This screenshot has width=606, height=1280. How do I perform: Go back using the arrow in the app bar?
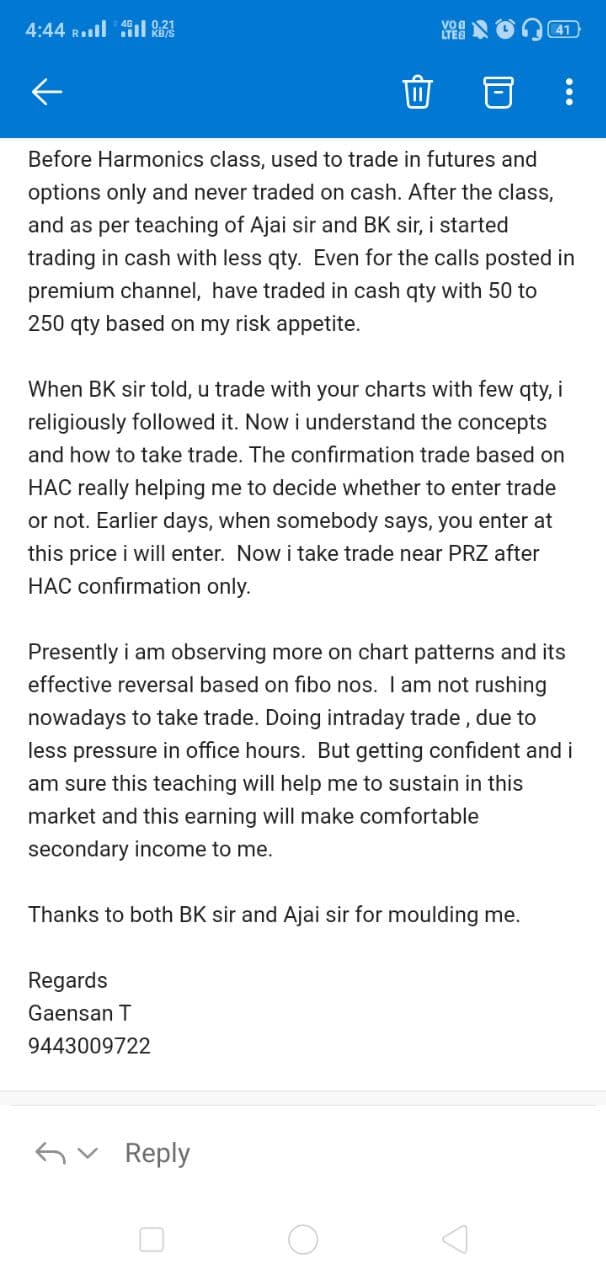[x=47, y=93]
